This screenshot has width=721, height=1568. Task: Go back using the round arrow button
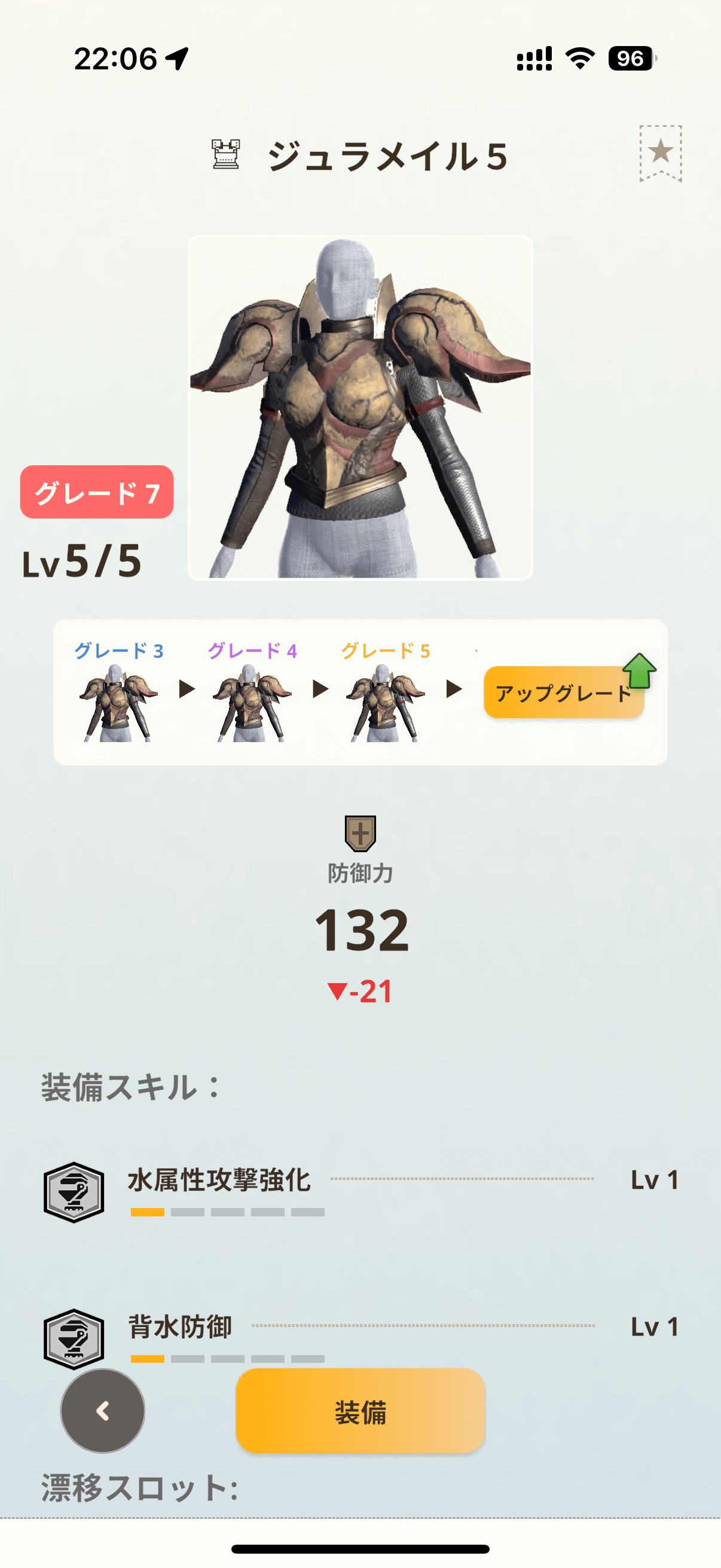click(103, 1411)
